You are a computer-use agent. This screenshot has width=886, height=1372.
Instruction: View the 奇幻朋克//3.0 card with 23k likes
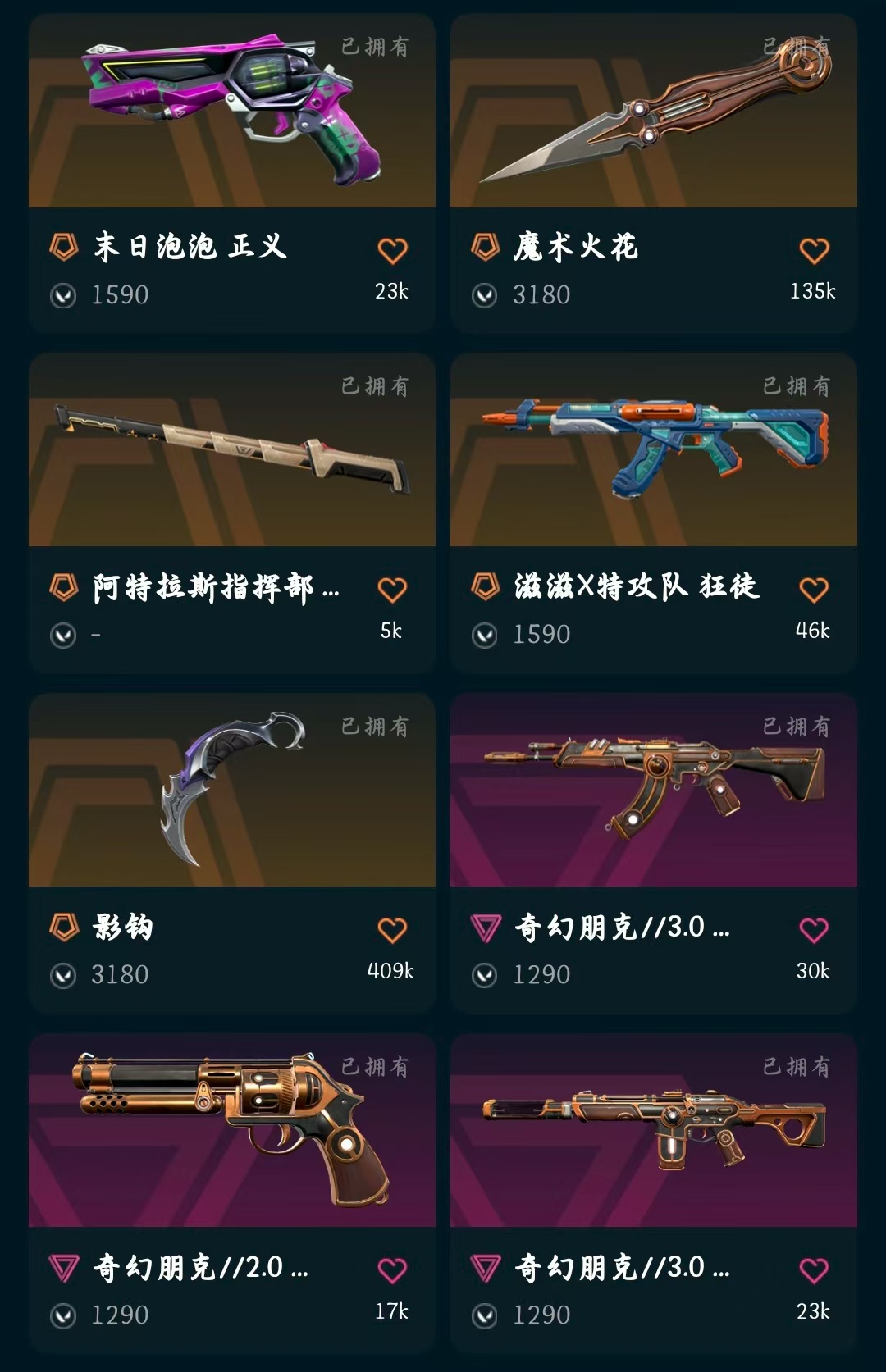click(654, 1194)
